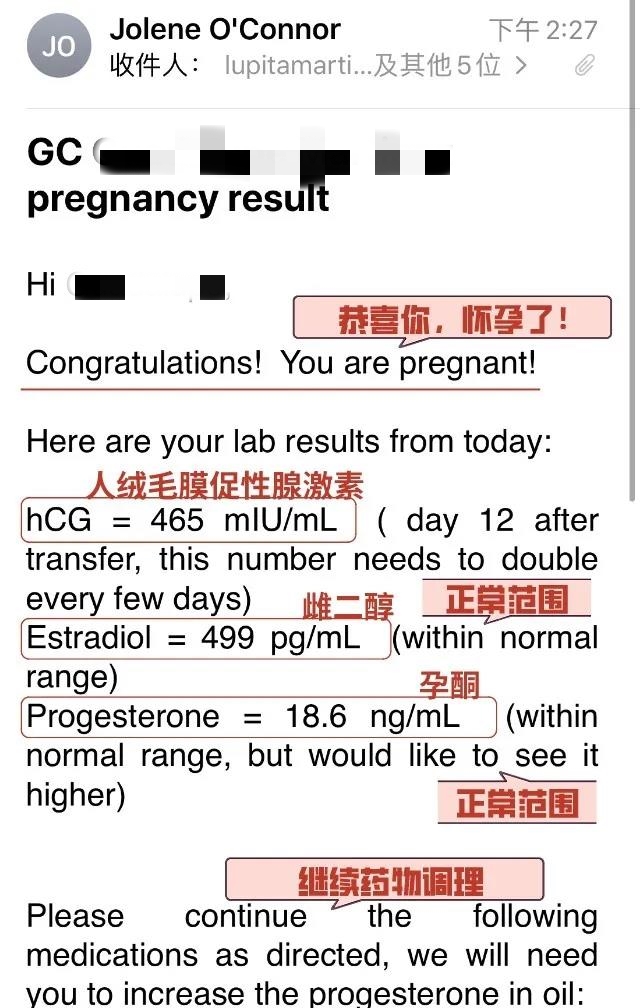Image resolution: width=640 pixels, height=1008 pixels.
Task: Open the paperclip attachment icon
Action: tap(584, 66)
